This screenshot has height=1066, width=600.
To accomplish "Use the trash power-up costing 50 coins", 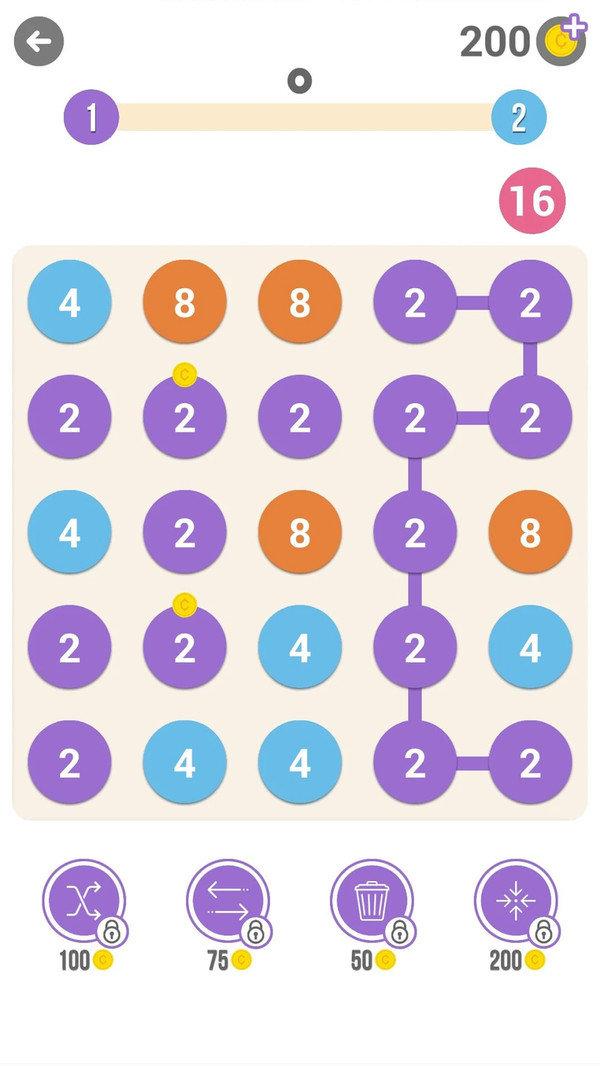I will pyautogui.click(x=371, y=901).
